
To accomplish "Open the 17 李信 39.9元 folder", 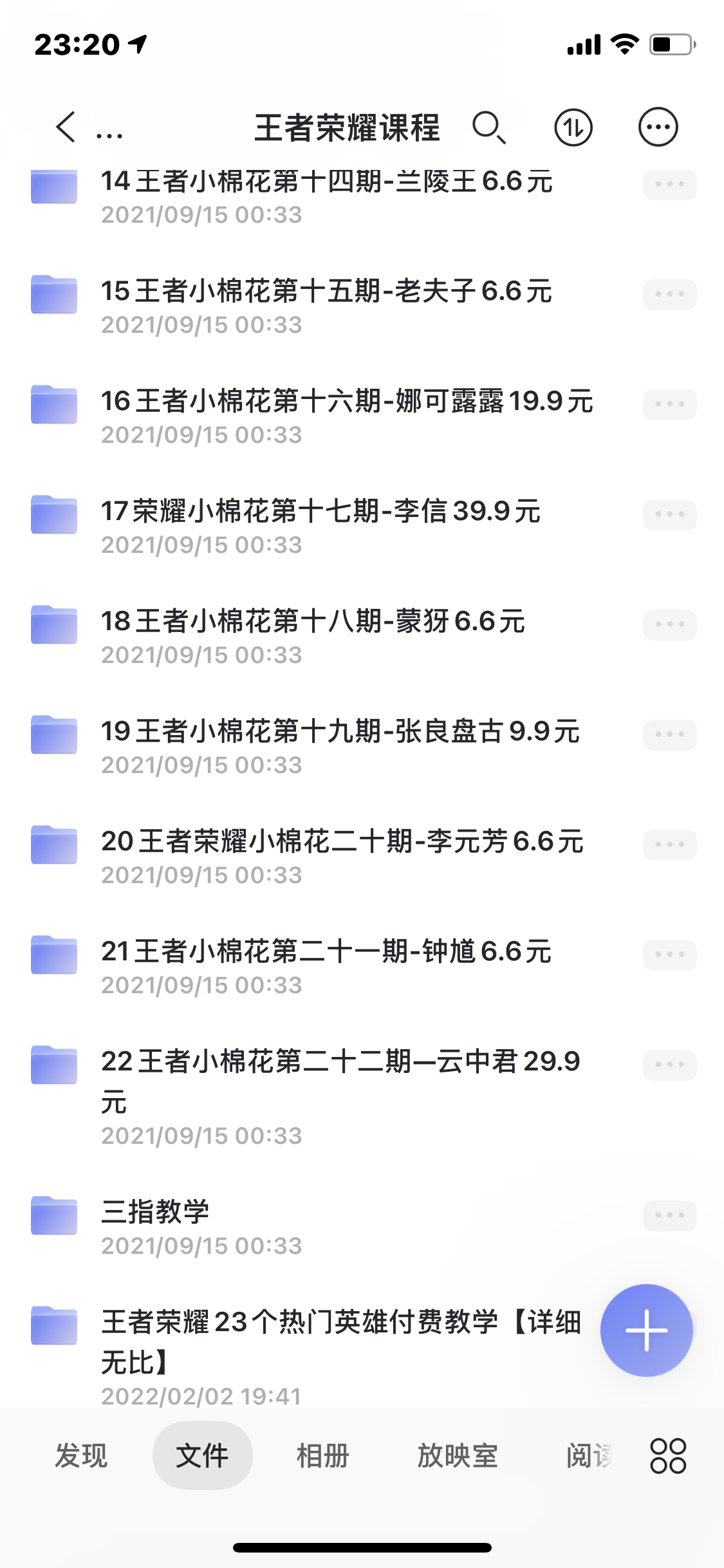I will [x=320, y=512].
